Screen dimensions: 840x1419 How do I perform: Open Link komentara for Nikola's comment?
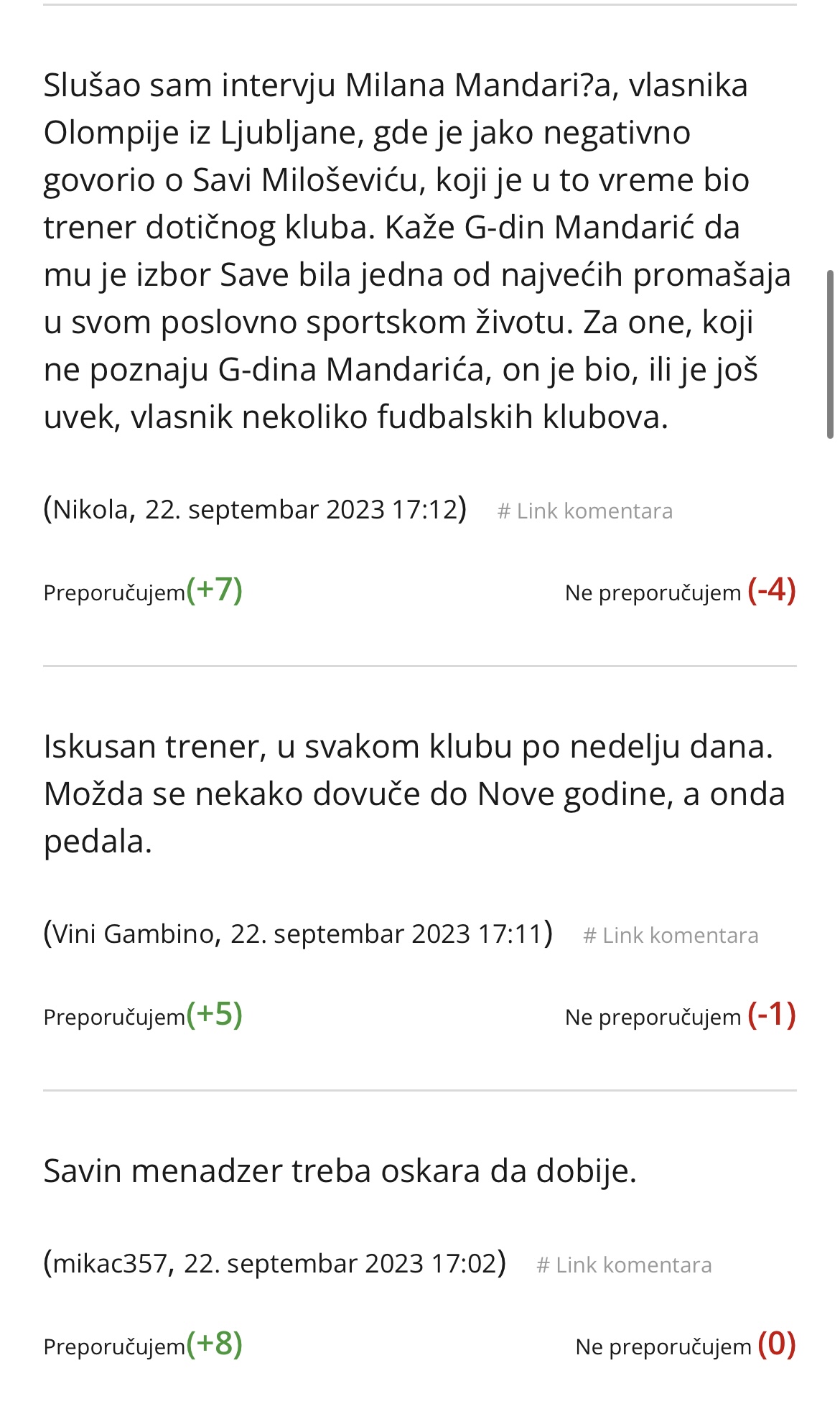click(585, 511)
